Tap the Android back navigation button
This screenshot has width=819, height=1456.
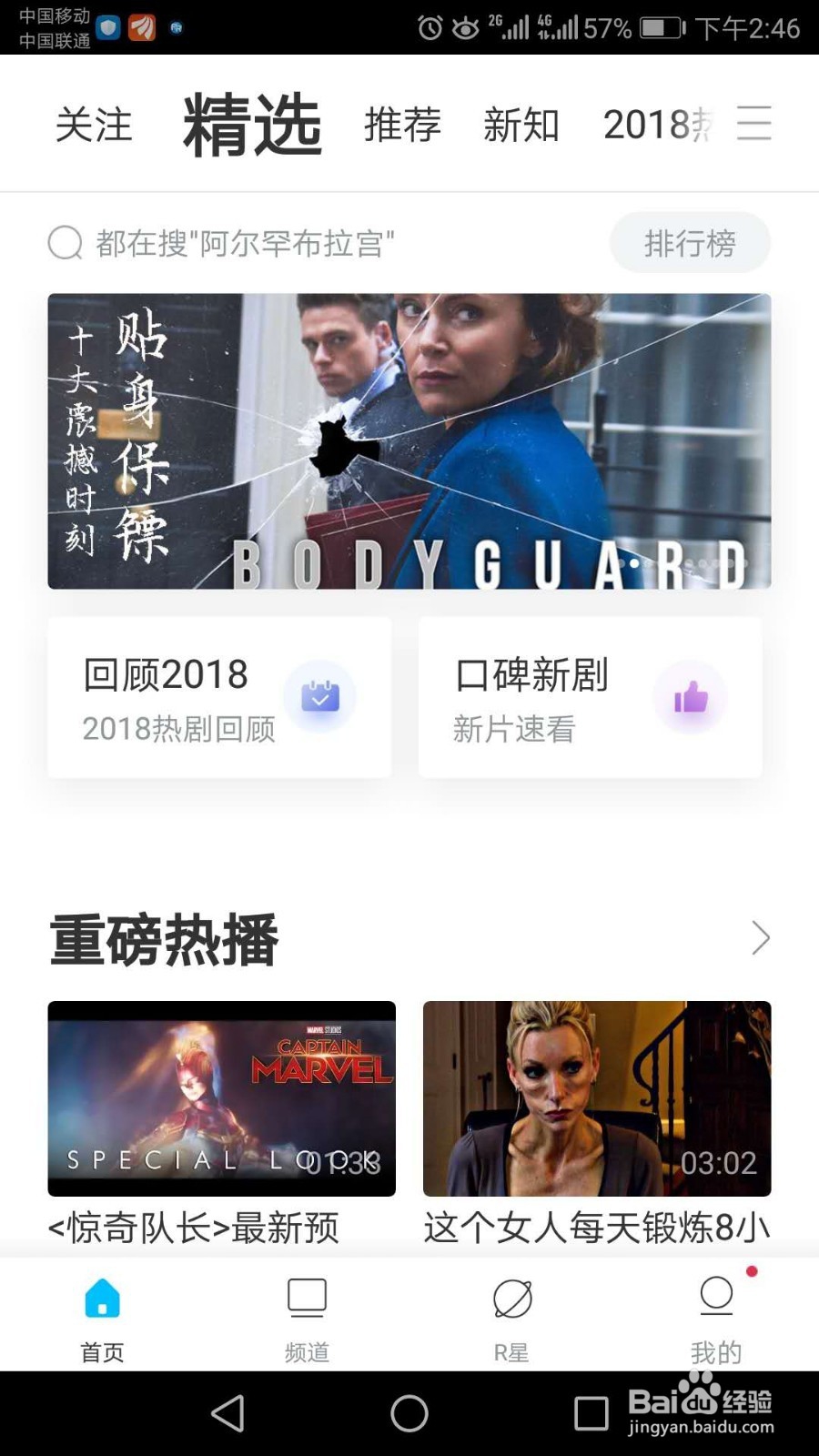(228, 1413)
